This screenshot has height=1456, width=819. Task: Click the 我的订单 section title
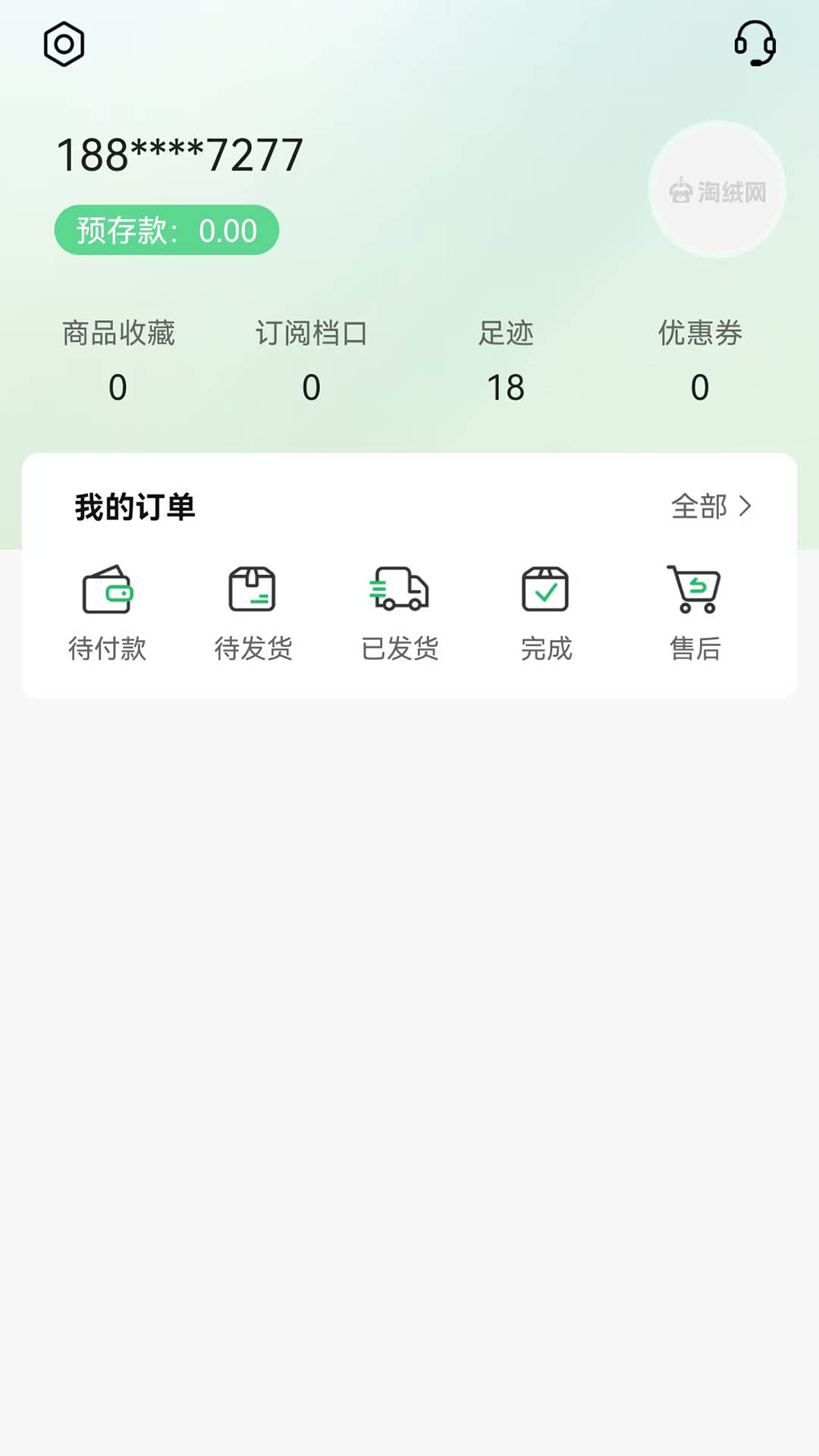tap(134, 507)
